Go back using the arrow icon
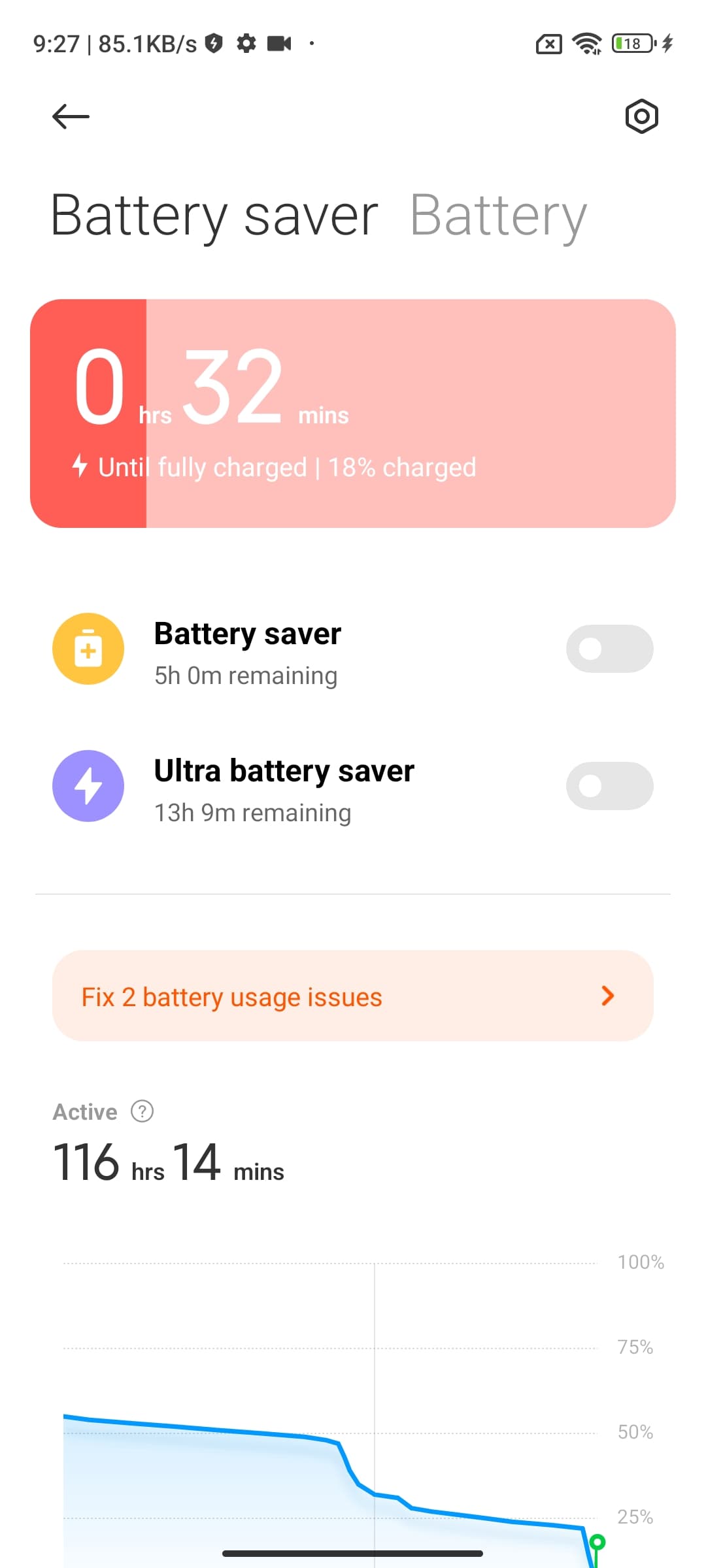The width and height of the screenshot is (706, 1568). click(x=71, y=117)
